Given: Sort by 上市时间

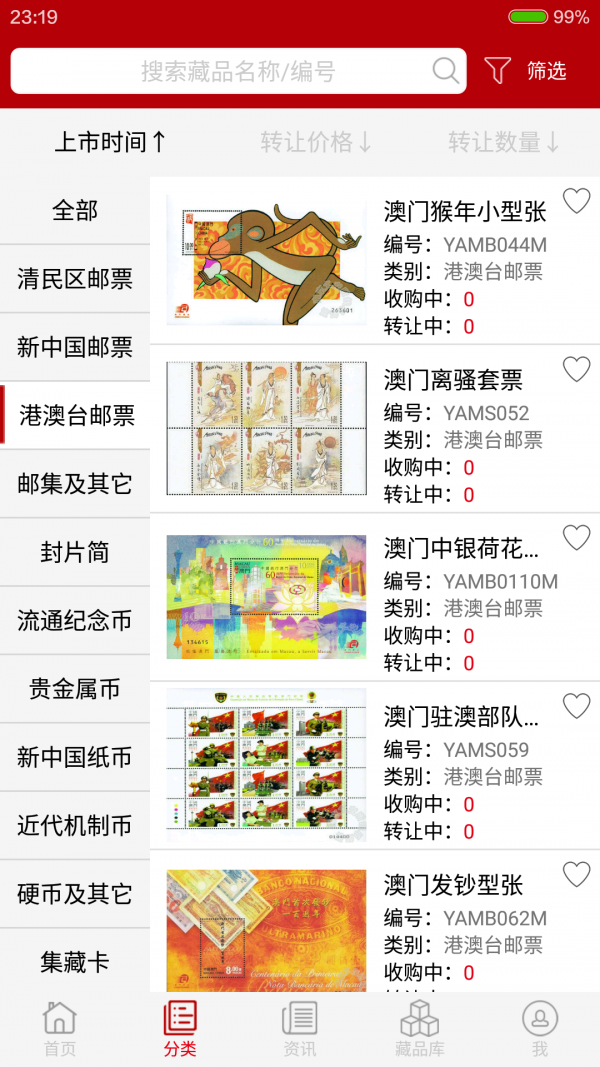Looking at the screenshot, I should click(110, 142).
